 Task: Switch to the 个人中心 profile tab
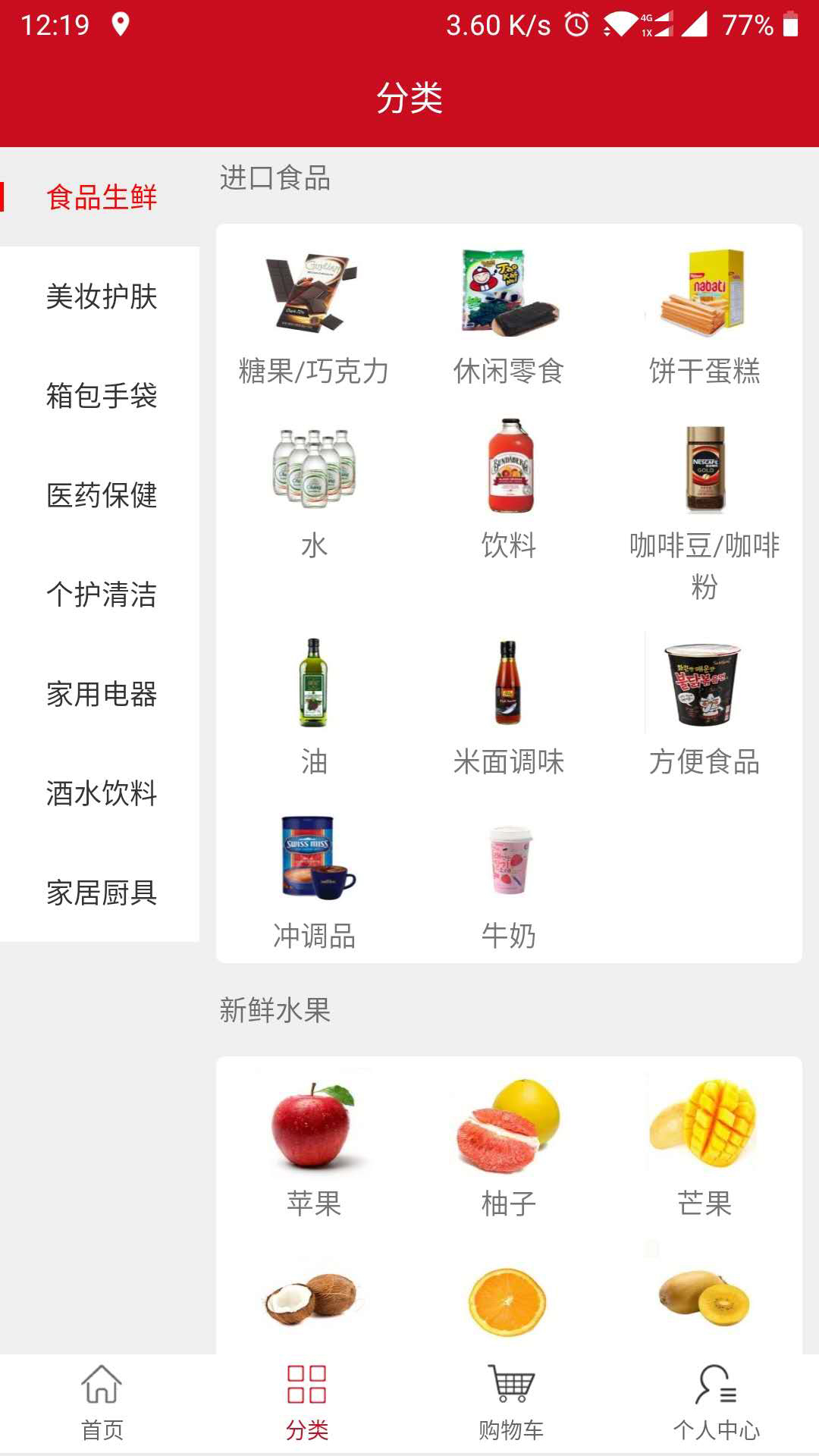pyautogui.click(x=716, y=1403)
